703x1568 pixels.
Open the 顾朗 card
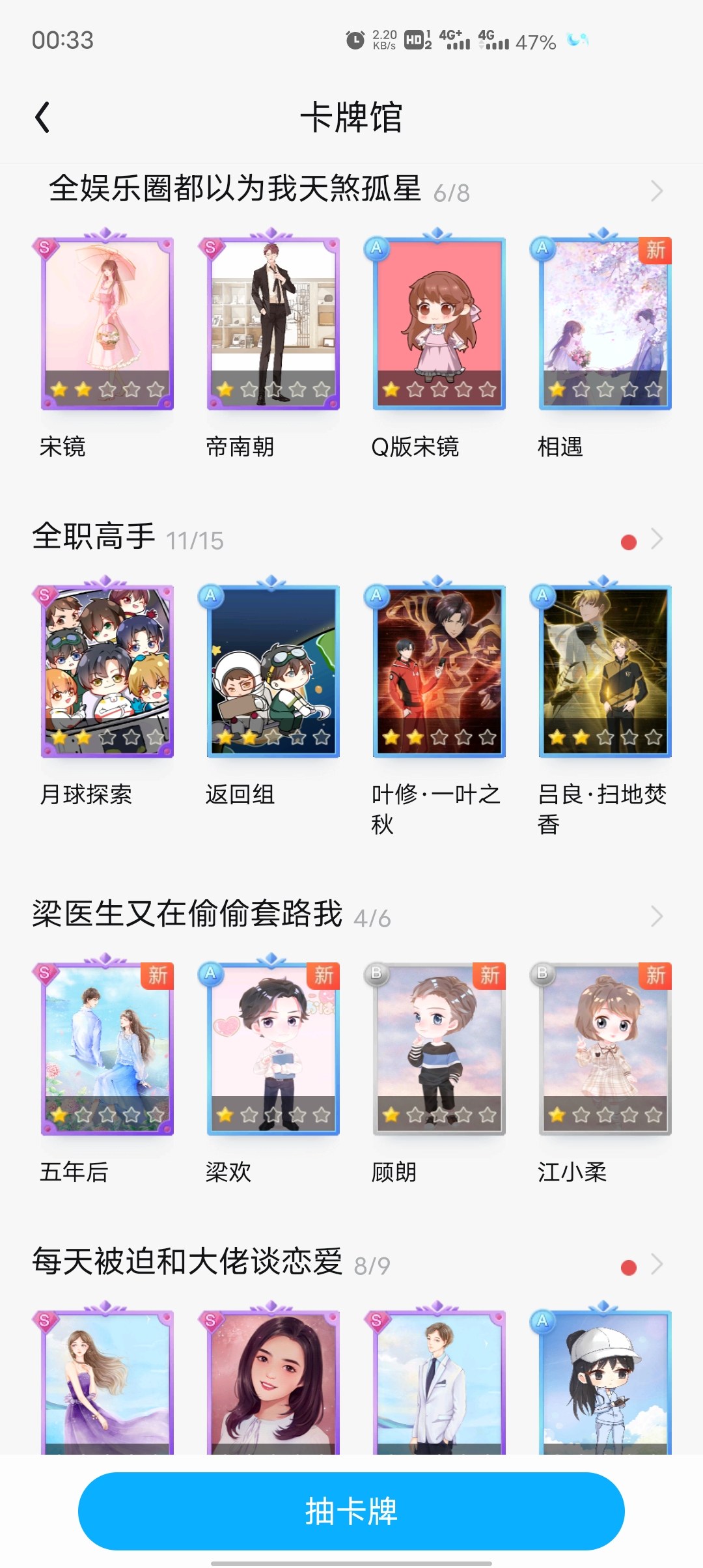point(439,1048)
